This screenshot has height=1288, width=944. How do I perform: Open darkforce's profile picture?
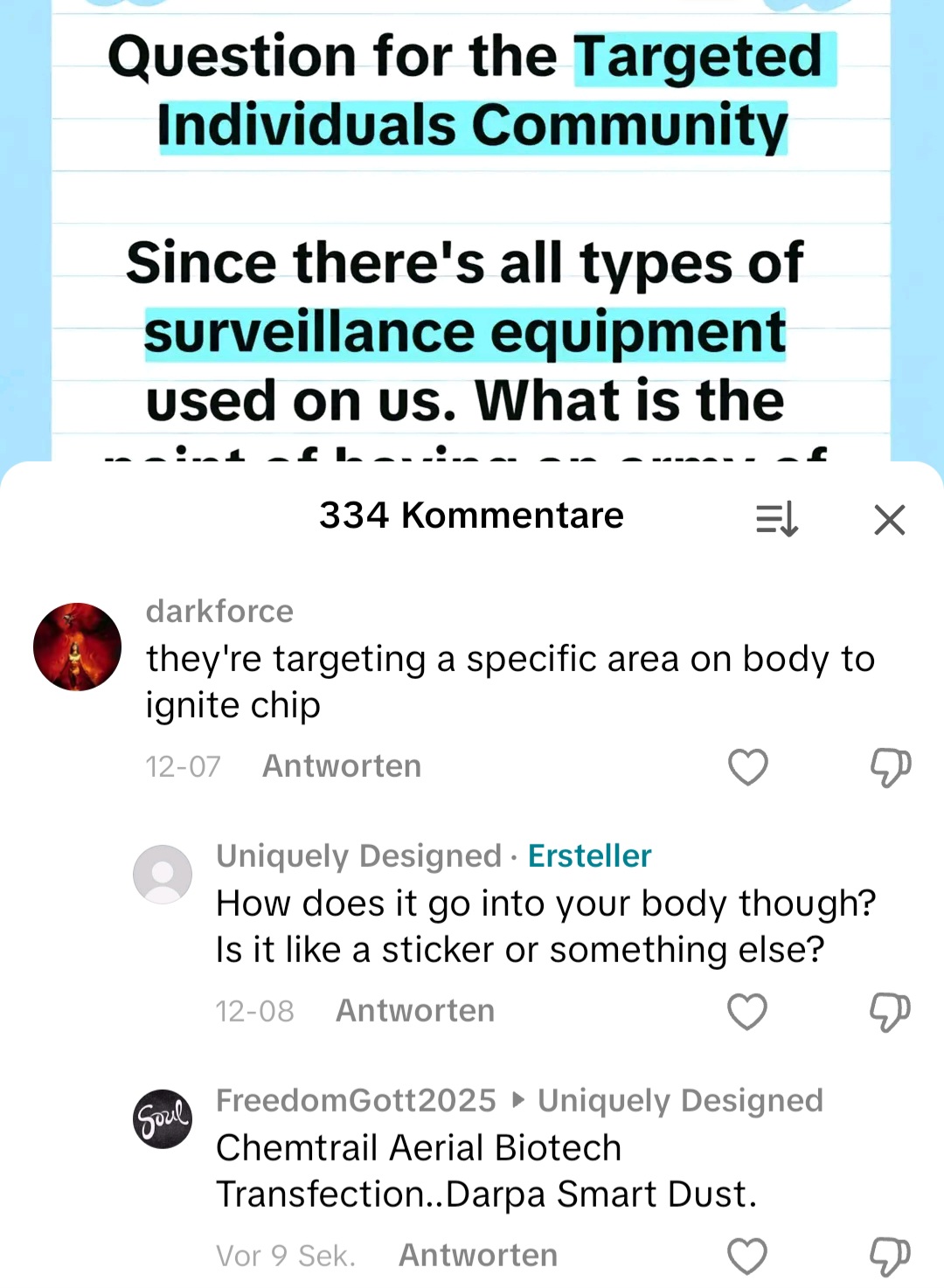[x=77, y=647]
